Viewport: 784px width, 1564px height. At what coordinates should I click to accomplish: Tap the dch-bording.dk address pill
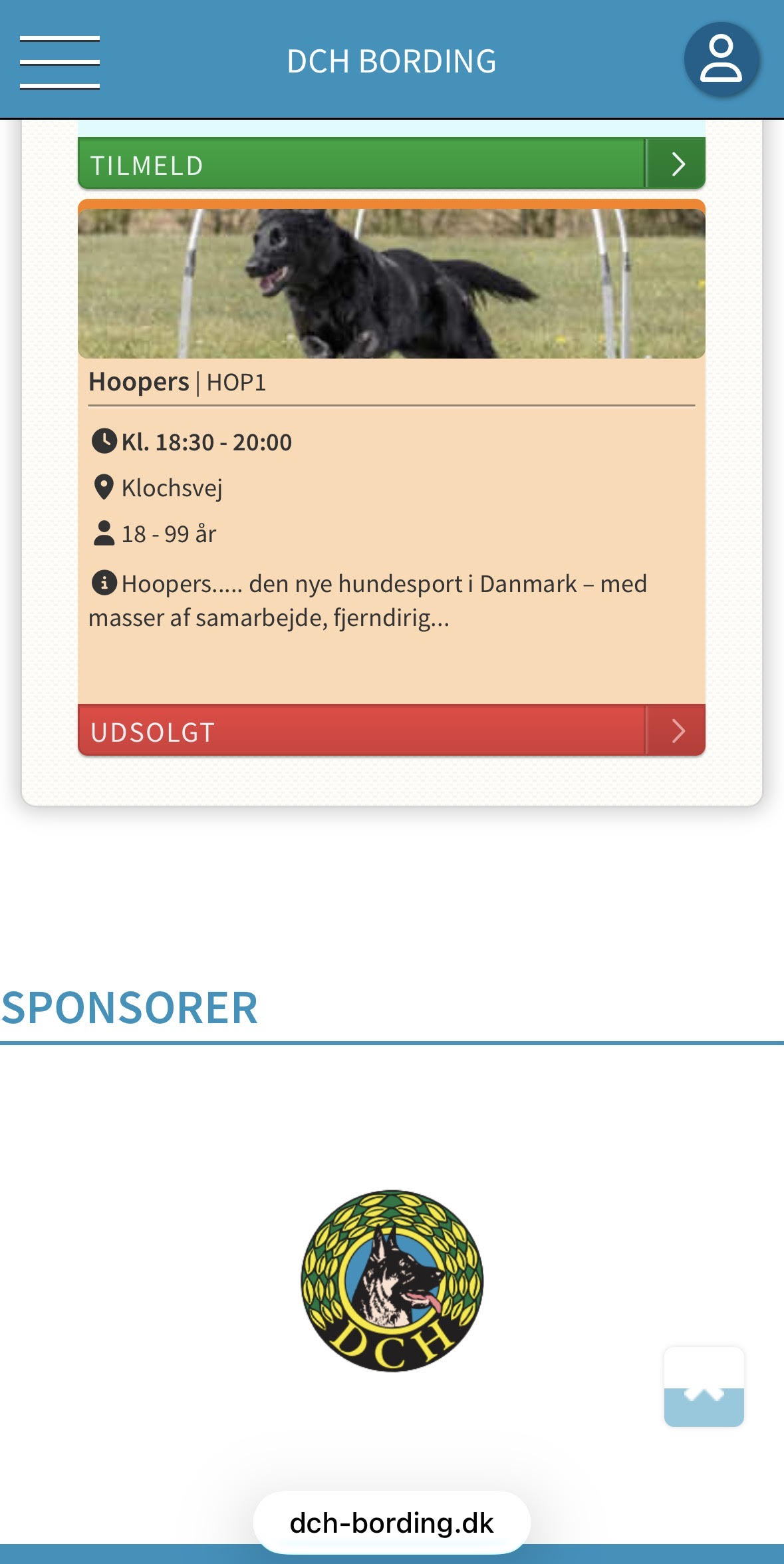(x=392, y=1523)
